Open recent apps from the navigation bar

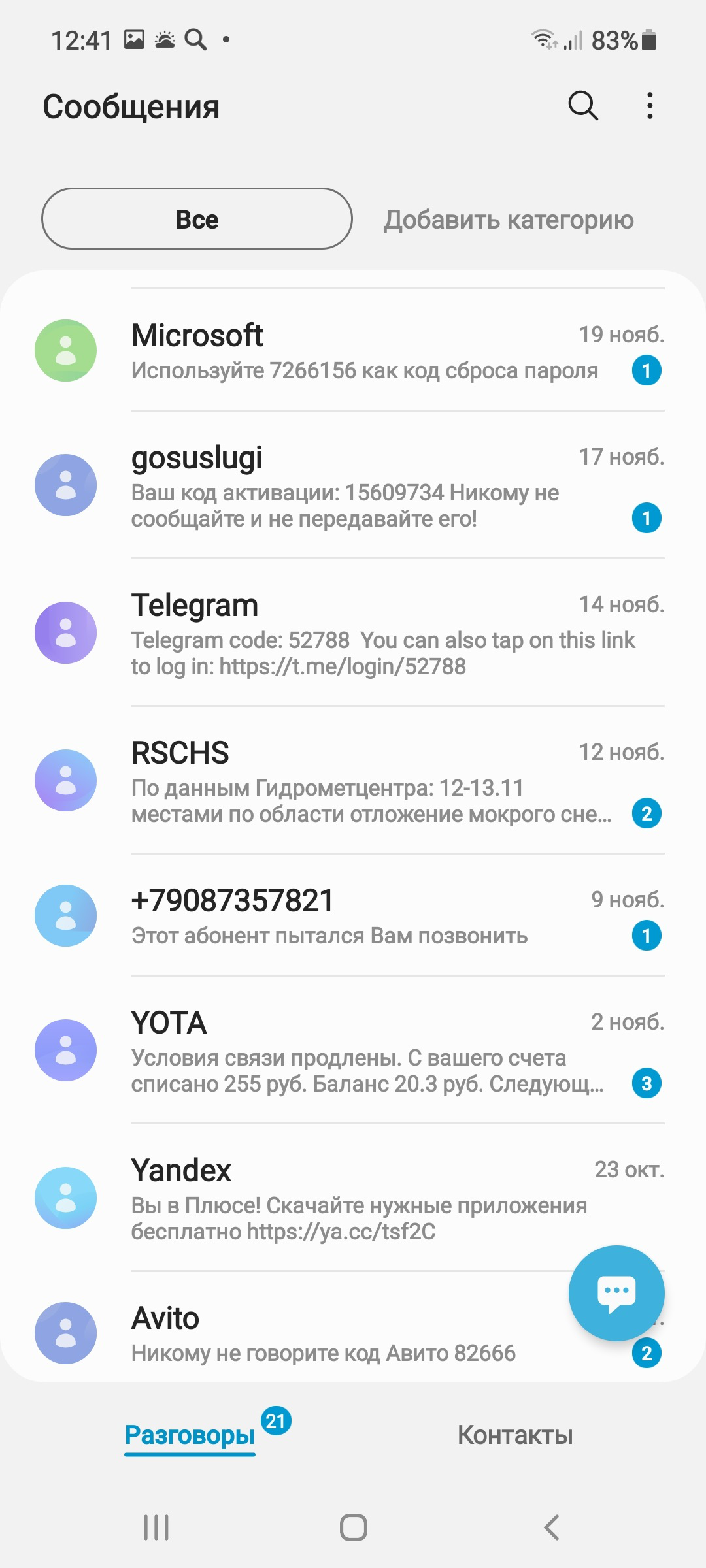(x=156, y=1527)
